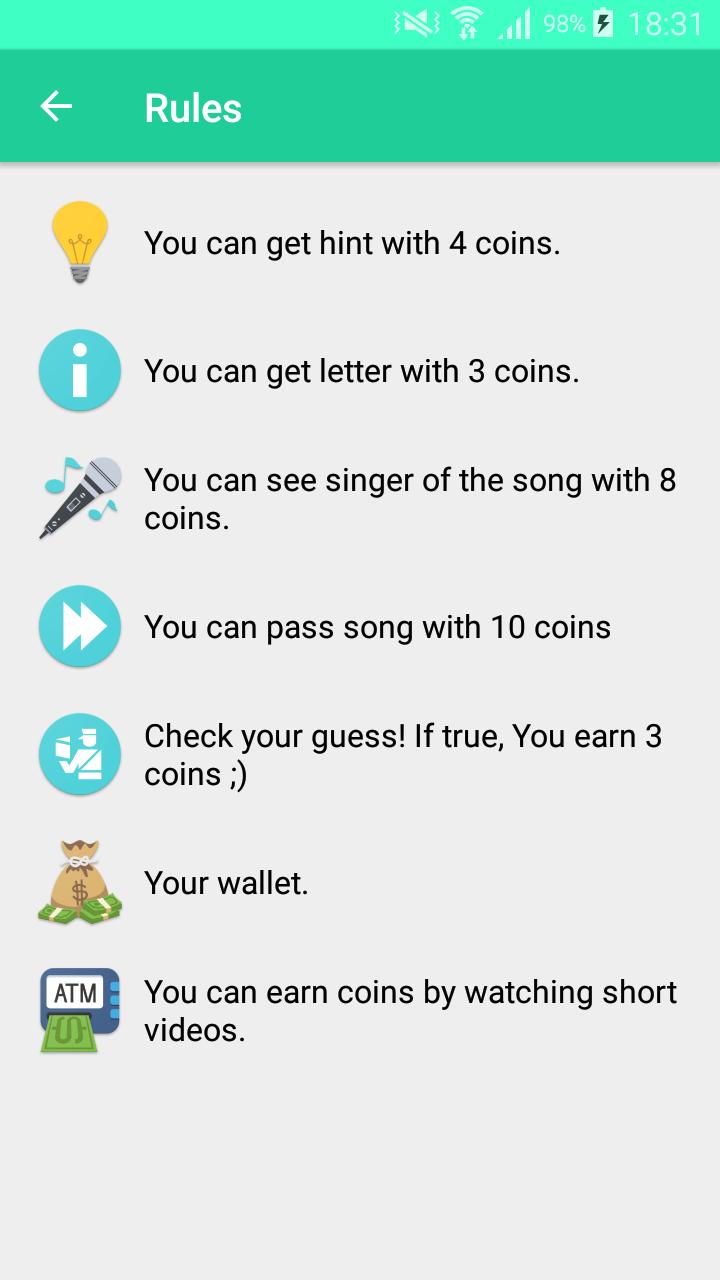This screenshot has width=720, height=1280.
Task: Click the singer microphone icon
Action: coord(80,497)
